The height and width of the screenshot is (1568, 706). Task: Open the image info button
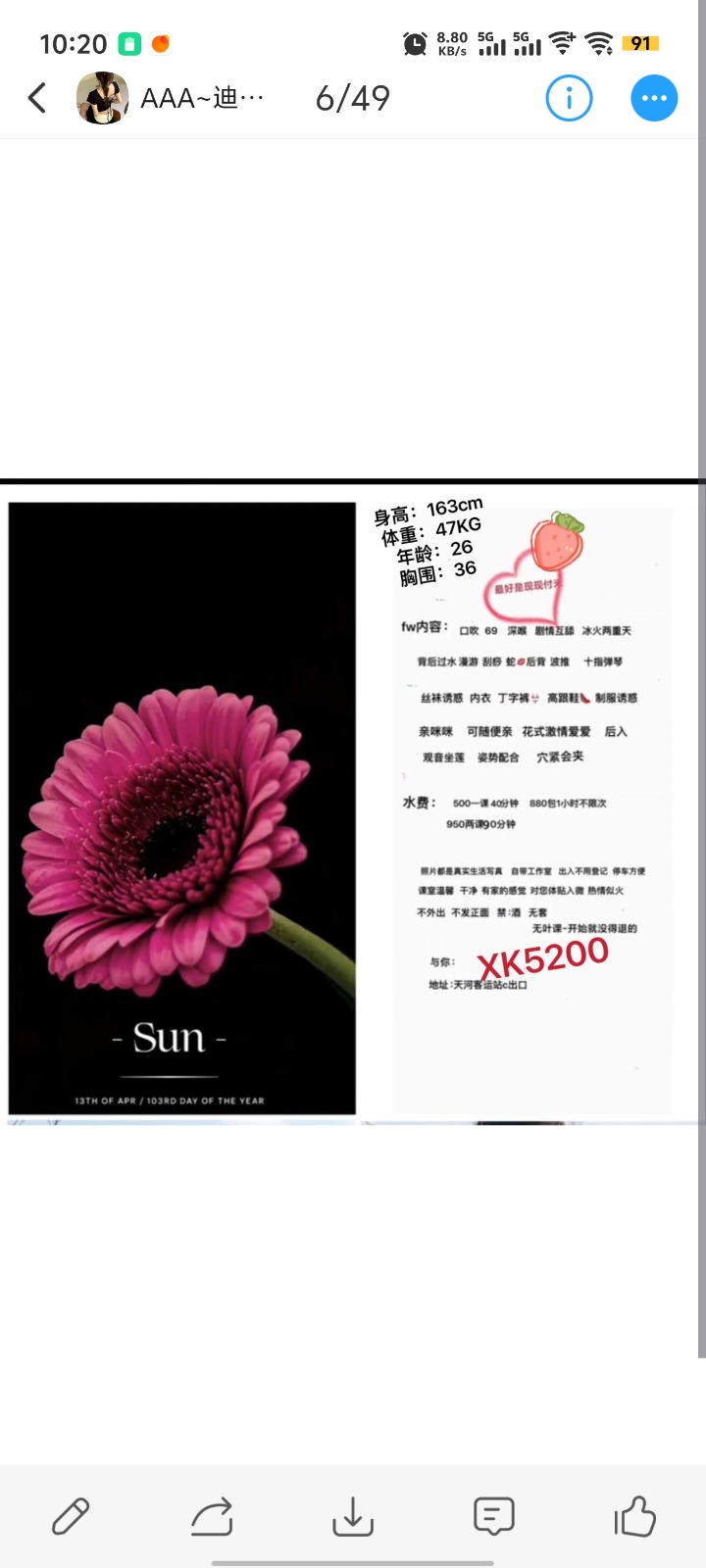click(569, 98)
